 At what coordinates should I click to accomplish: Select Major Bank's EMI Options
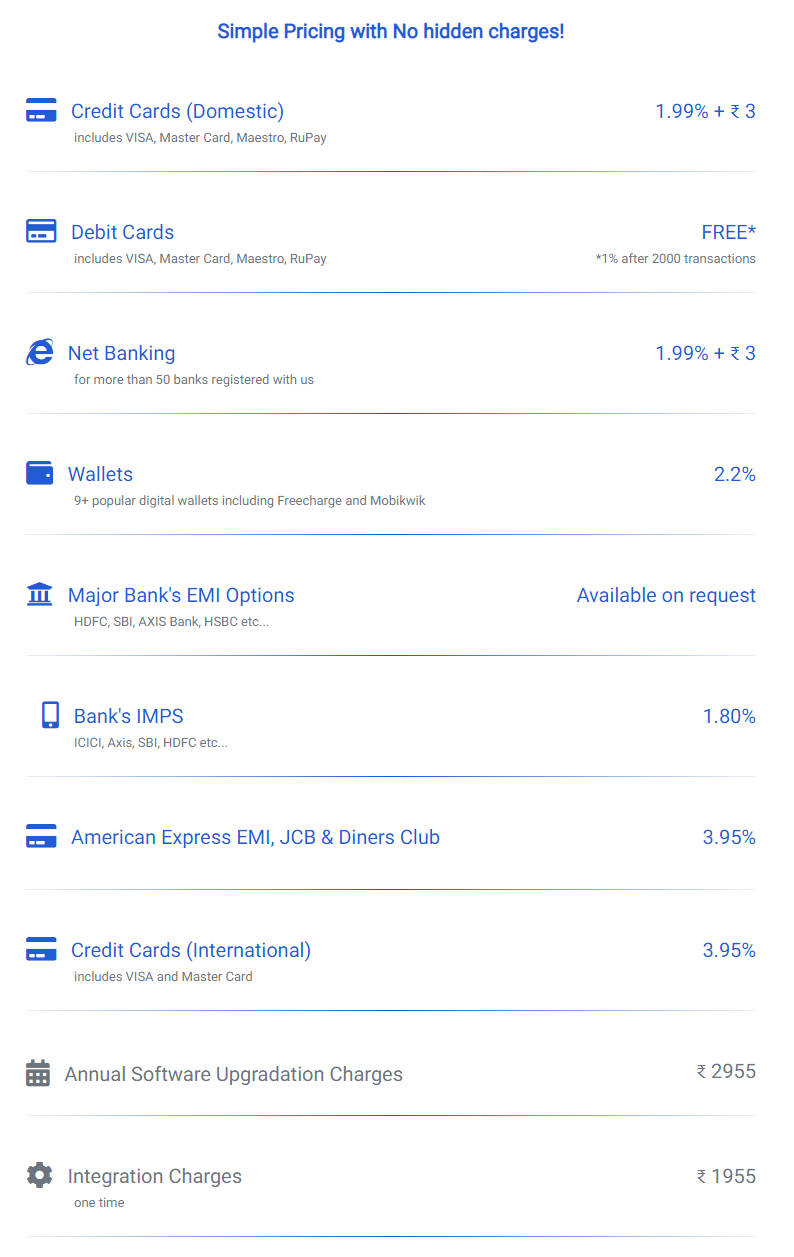pos(181,595)
